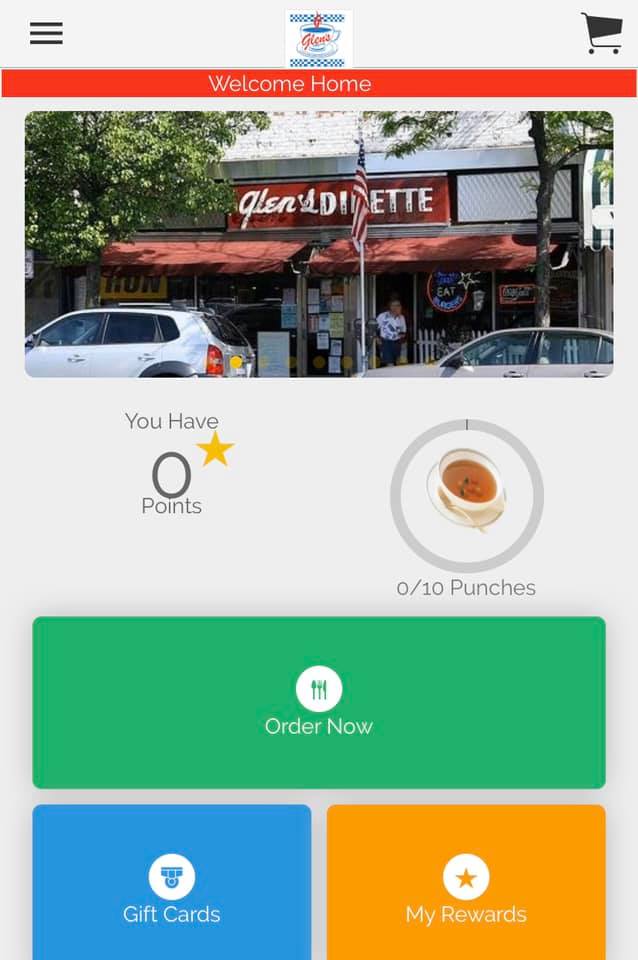638x960 pixels.
Task: Open the hamburger menu
Action: [x=46, y=34]
